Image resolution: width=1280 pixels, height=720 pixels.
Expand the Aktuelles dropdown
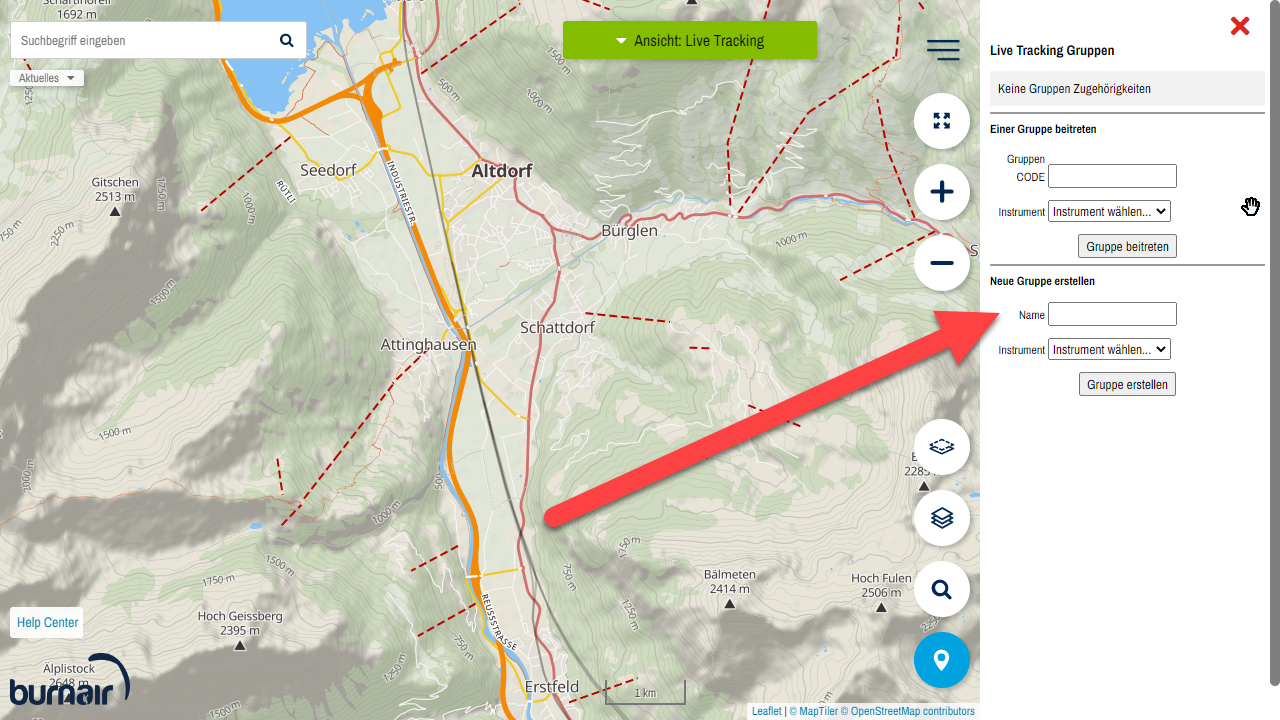point(46,78)
